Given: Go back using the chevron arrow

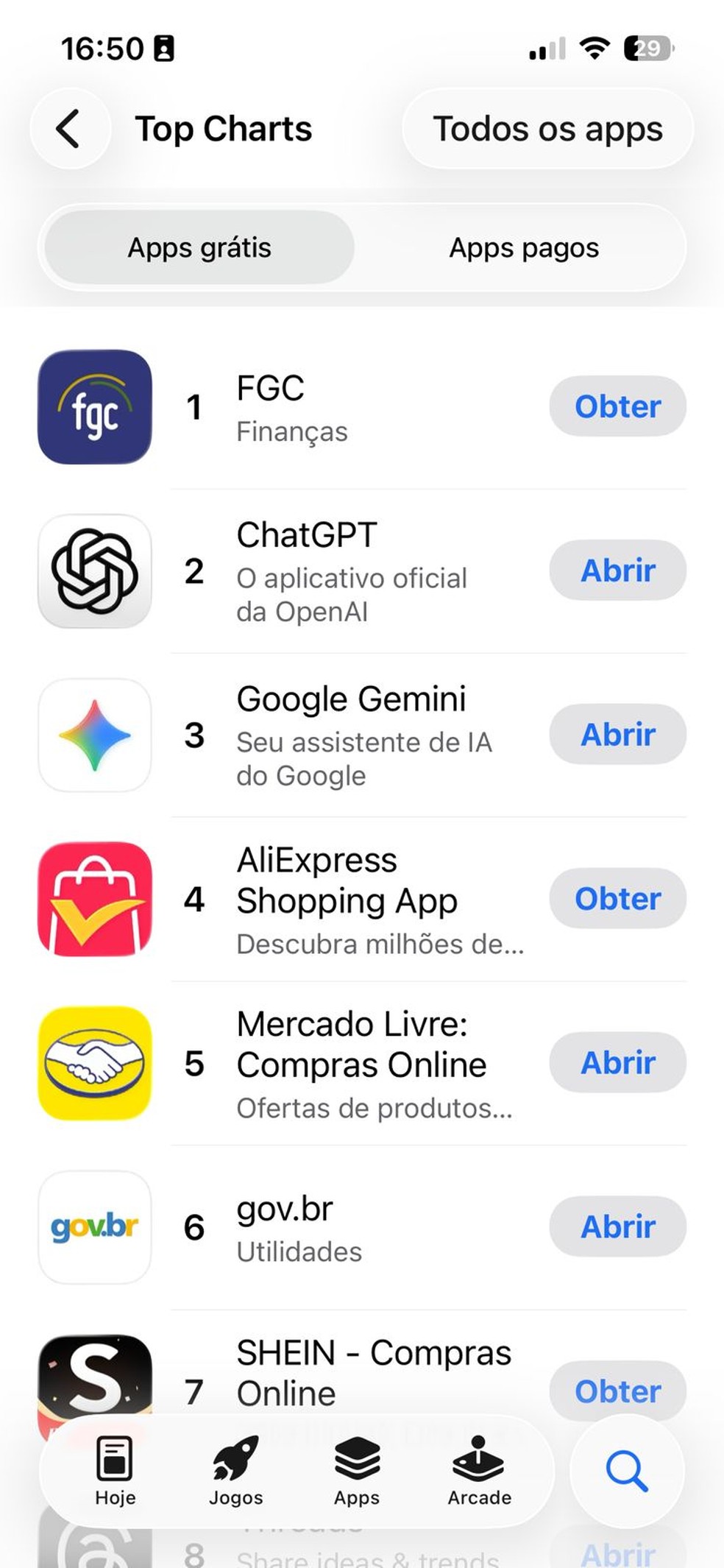Looking at the screenshot, I should (x=69, y=128).
